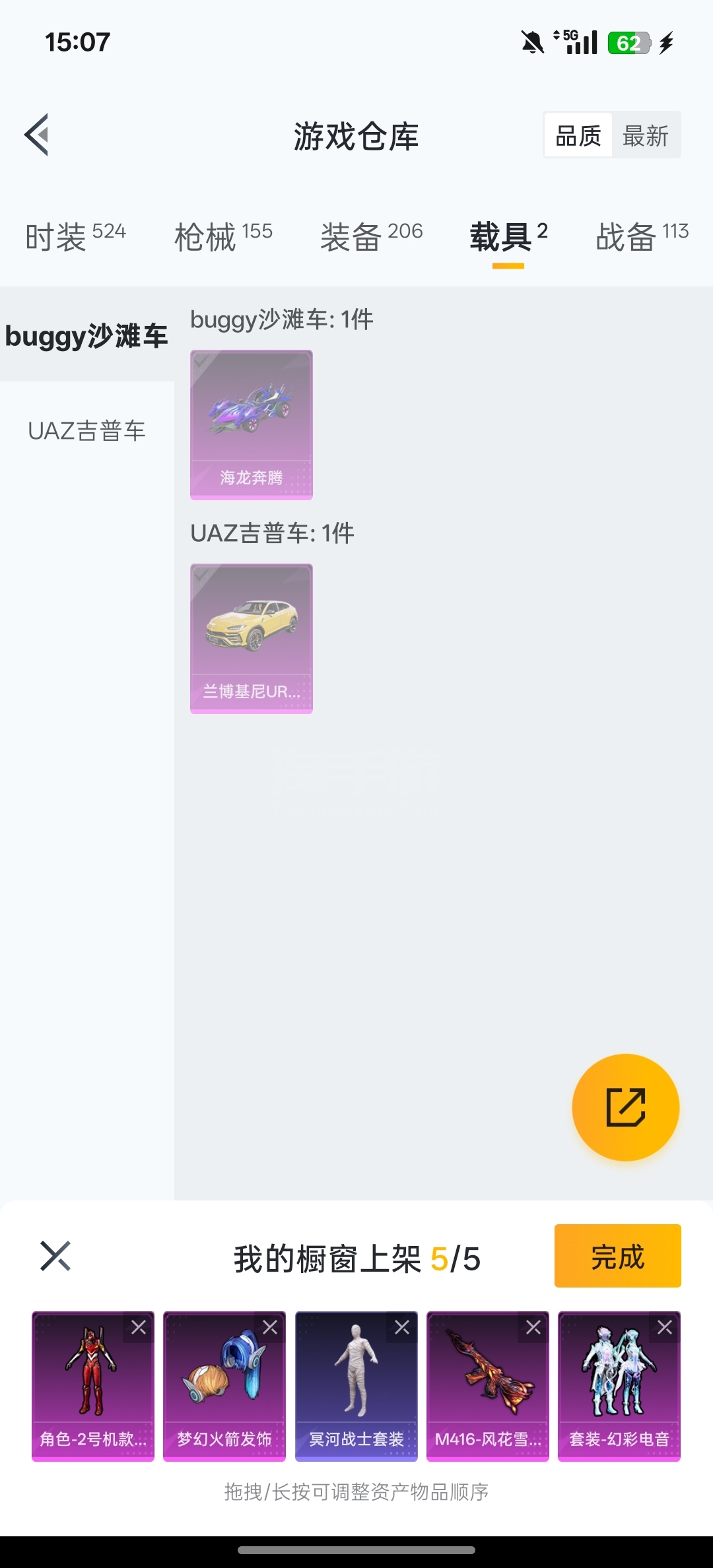713x1568 pixels.
Task: Switch to the 枪械 tab
Action: tap(223, 236)
